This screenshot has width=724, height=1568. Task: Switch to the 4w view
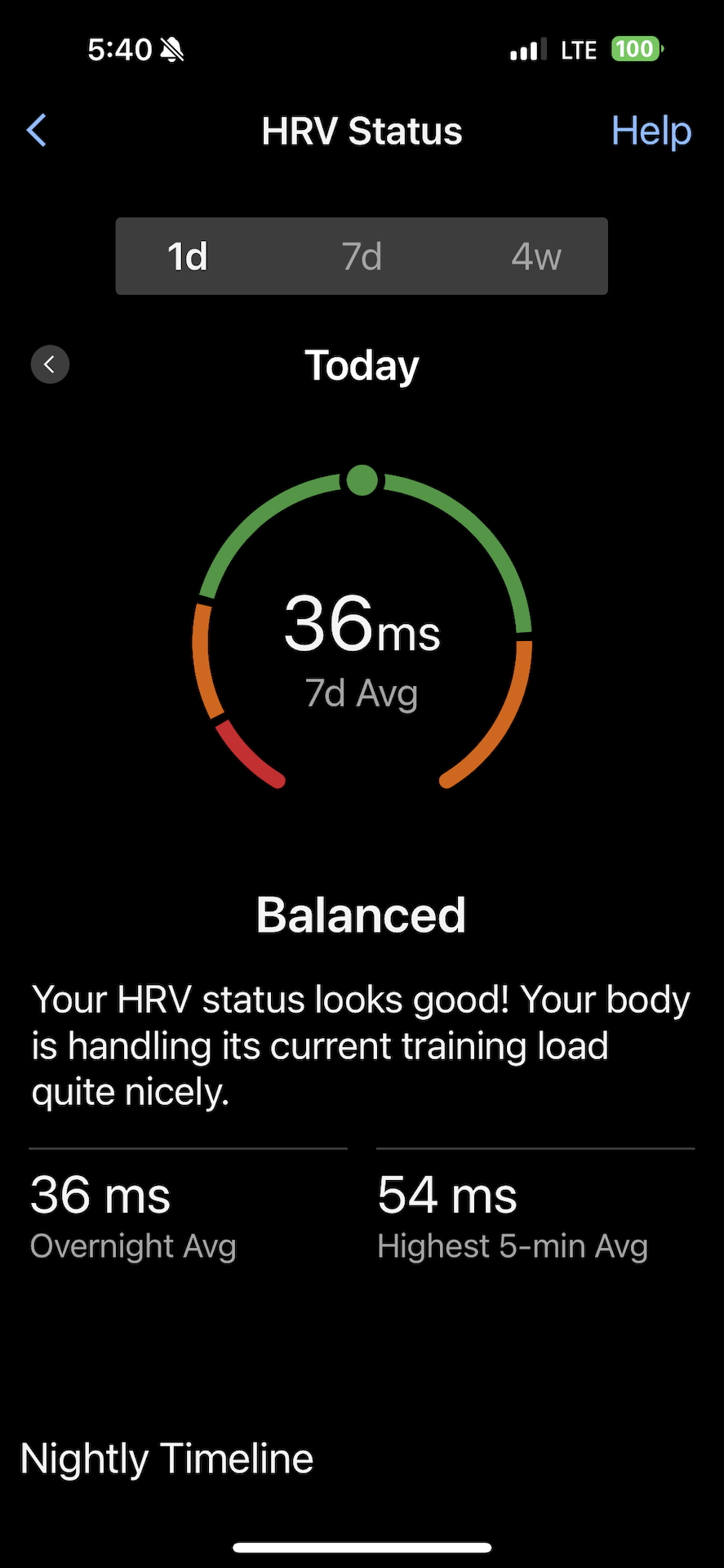point(535,256)
